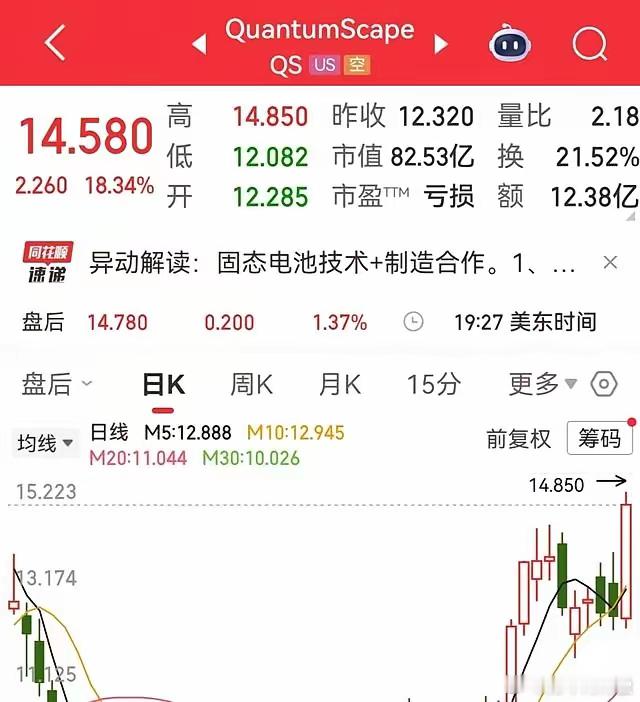The width and height of the screenshot is (640, 702).
Task: Switch to the 月K chart tab
Action: [x=339, y=383]
